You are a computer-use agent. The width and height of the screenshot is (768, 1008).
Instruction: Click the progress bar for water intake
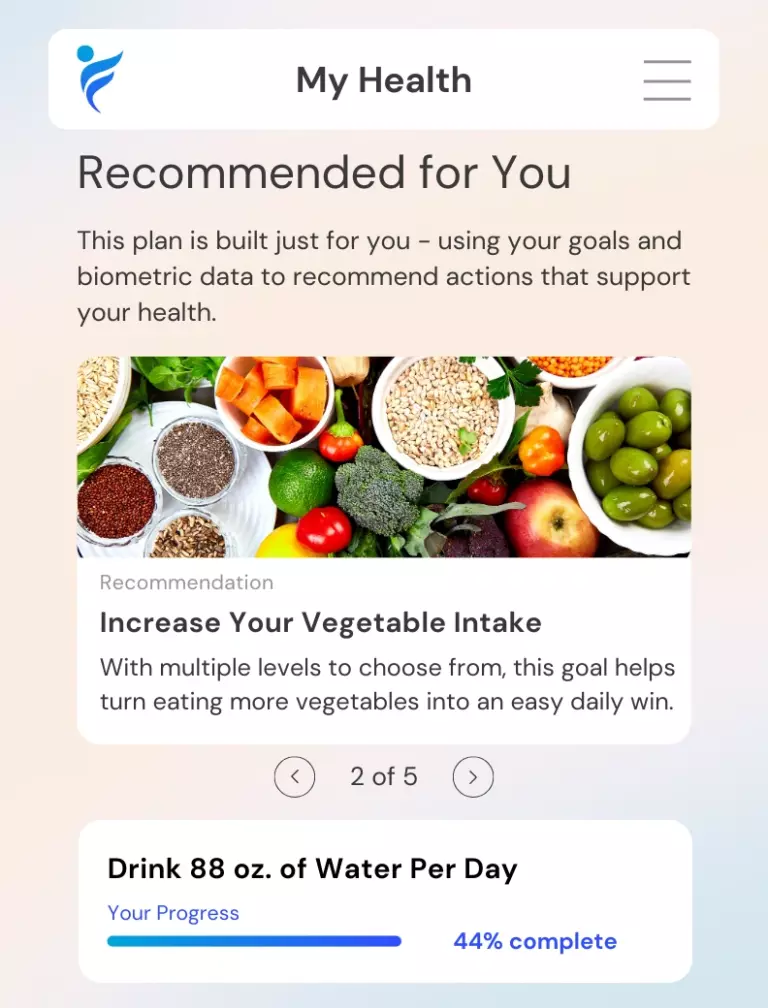tap(253, 941)
